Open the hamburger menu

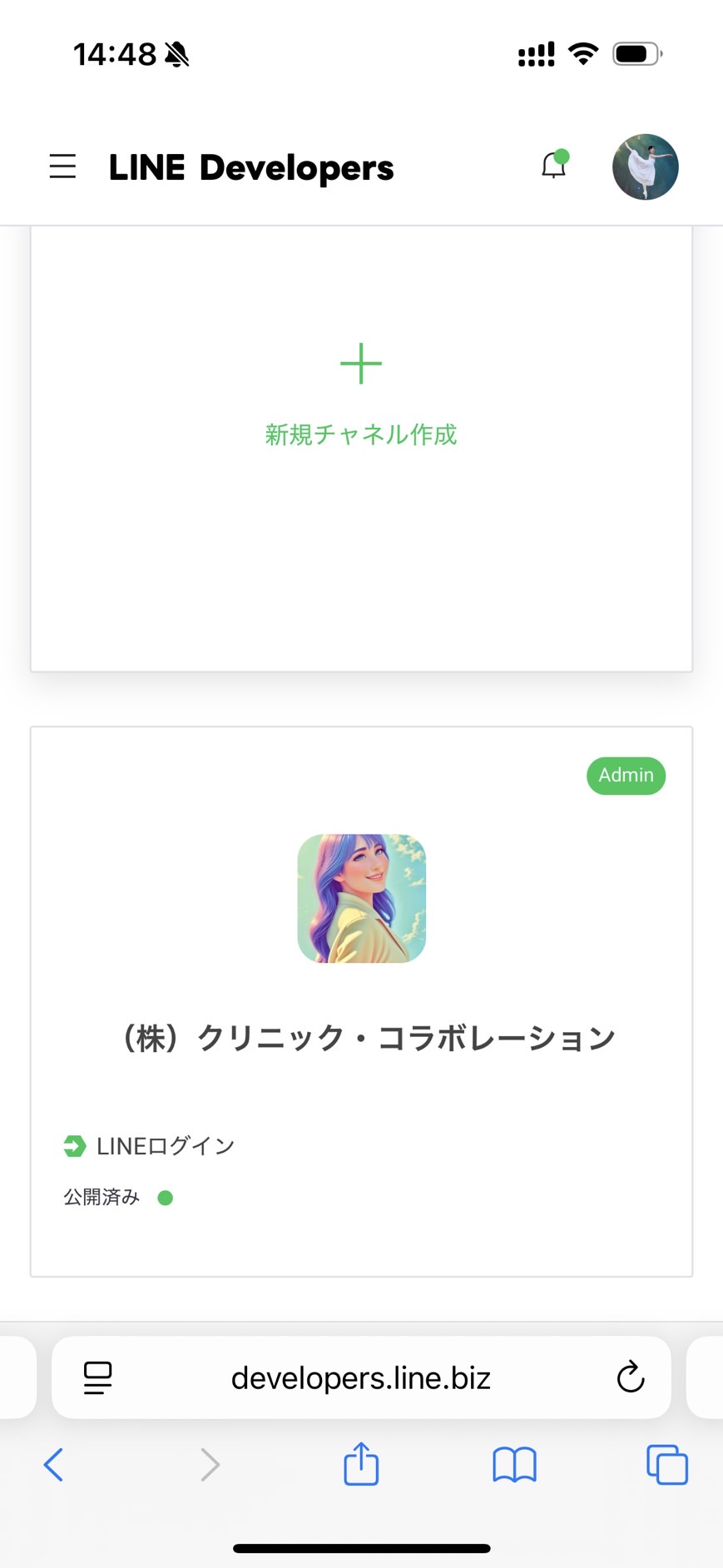62,166
